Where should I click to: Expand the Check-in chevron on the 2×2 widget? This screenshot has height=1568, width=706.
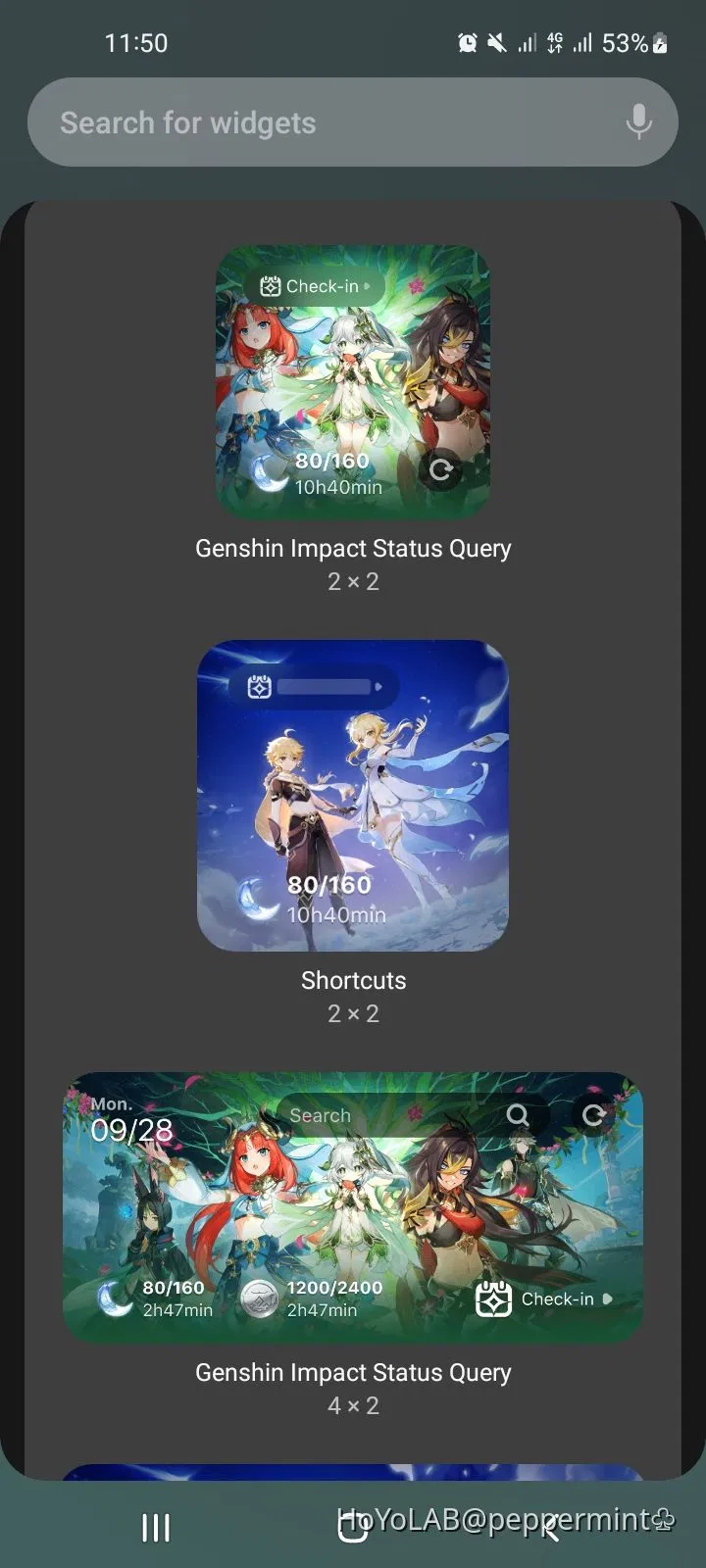368,285
